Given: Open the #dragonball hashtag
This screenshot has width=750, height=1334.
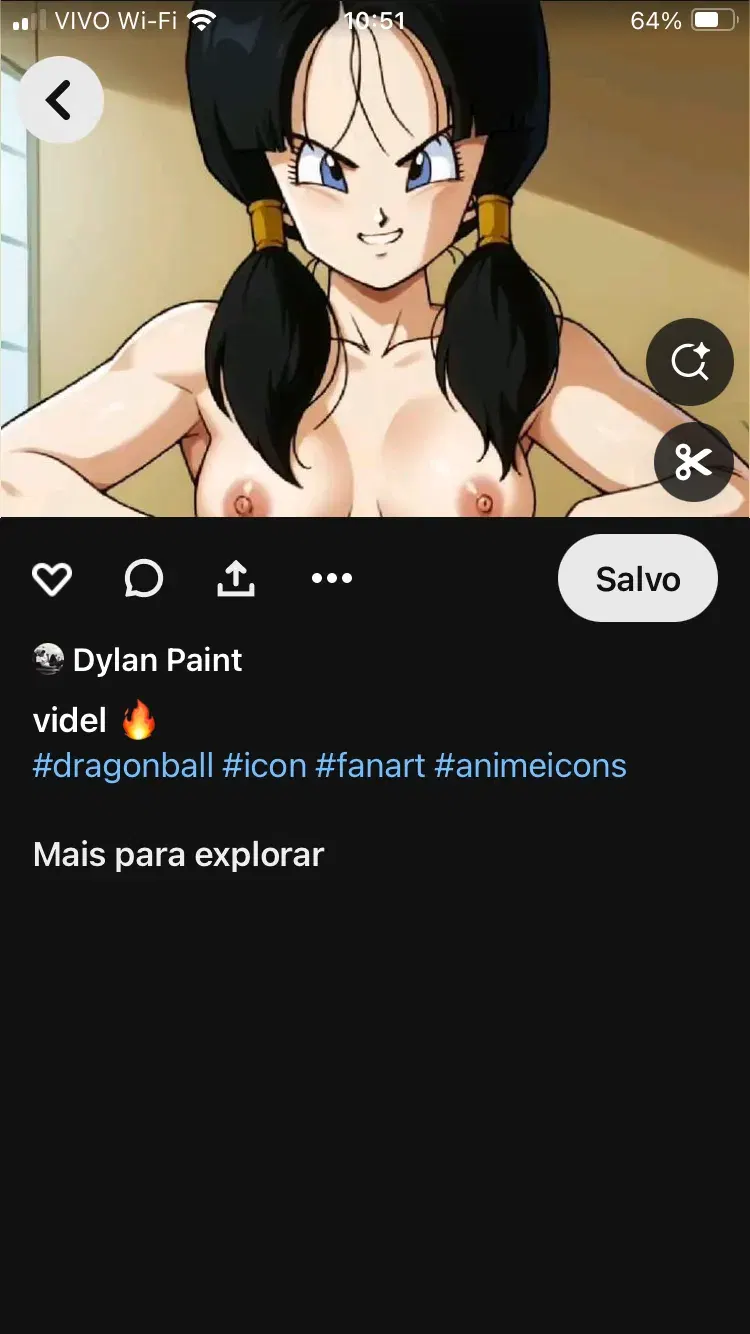Looking at the screenshot, I should coord(123,766).
